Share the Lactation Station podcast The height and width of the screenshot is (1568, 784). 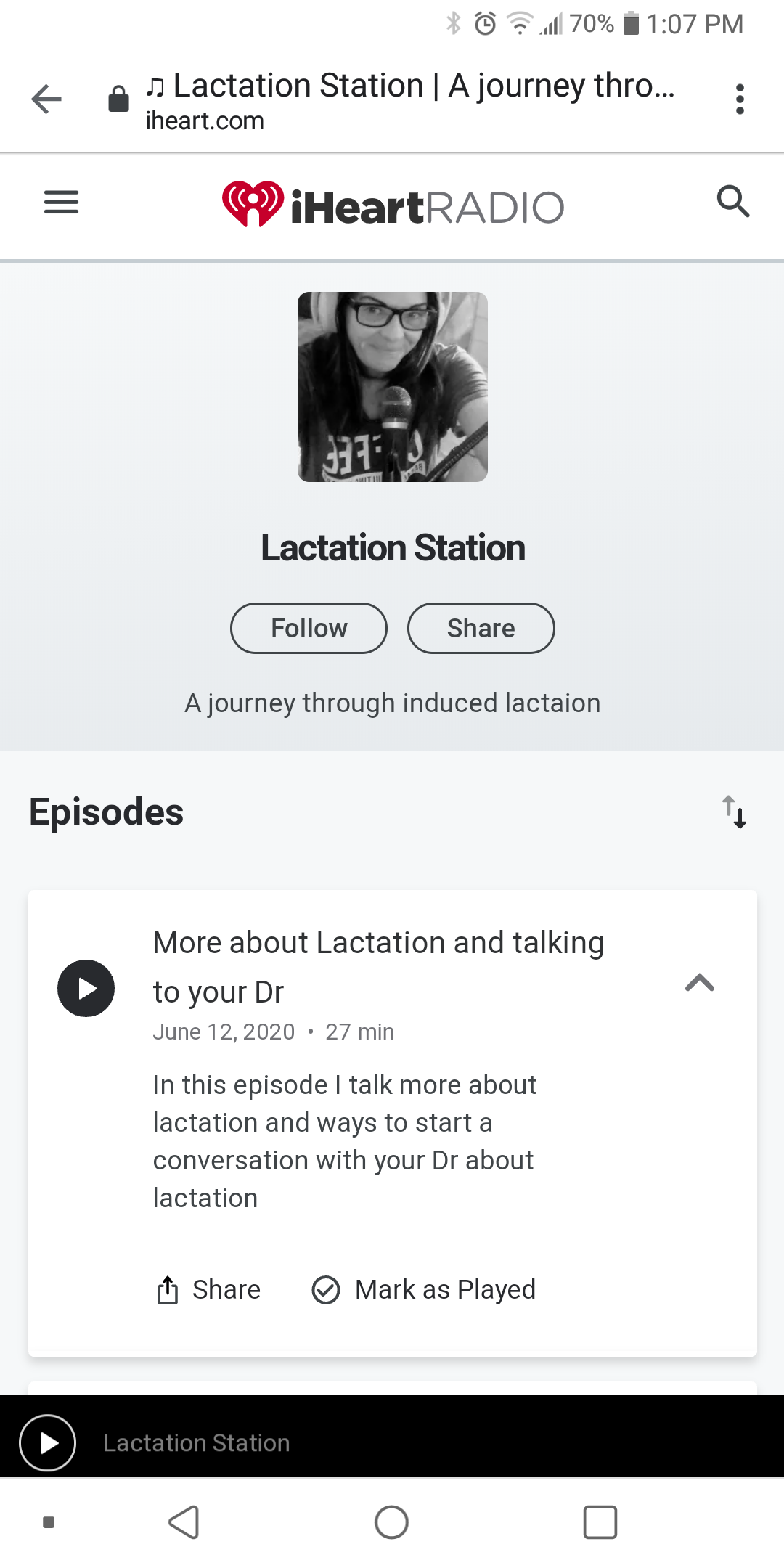(481, 628)
